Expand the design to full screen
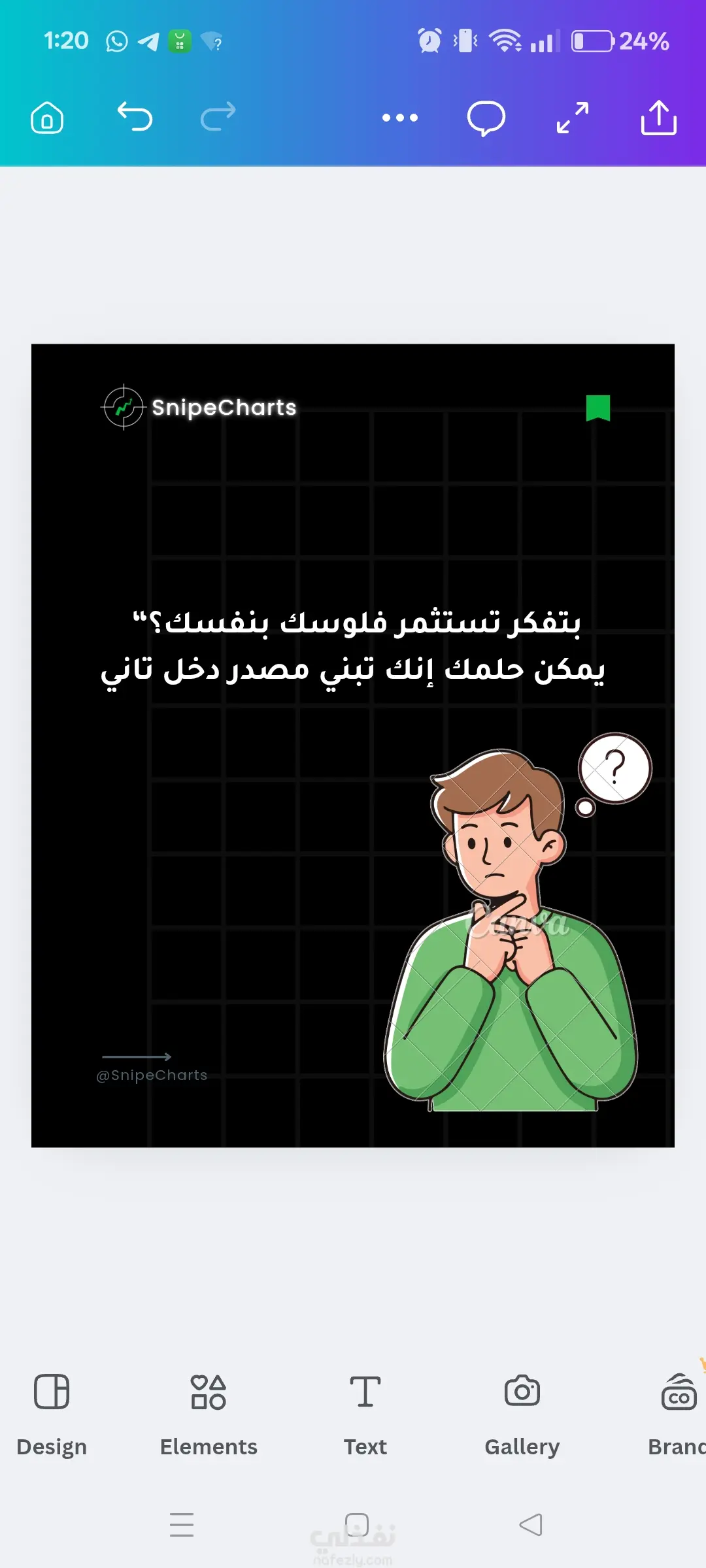Screen dimensions: 706x1568 (572, 118)
